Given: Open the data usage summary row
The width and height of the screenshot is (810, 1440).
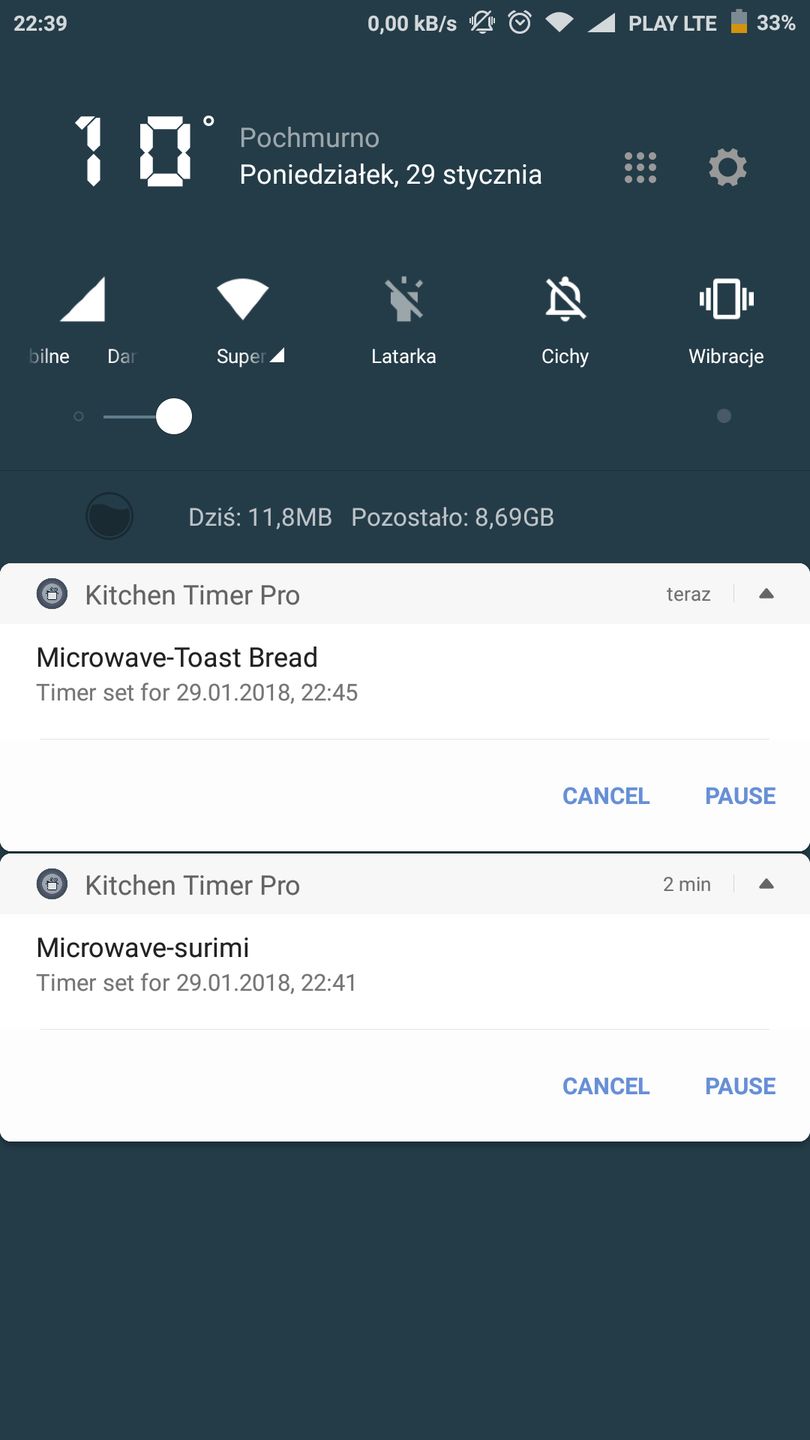Looking at the screenshot, I should pyautogui.click(x=370, y=517).
